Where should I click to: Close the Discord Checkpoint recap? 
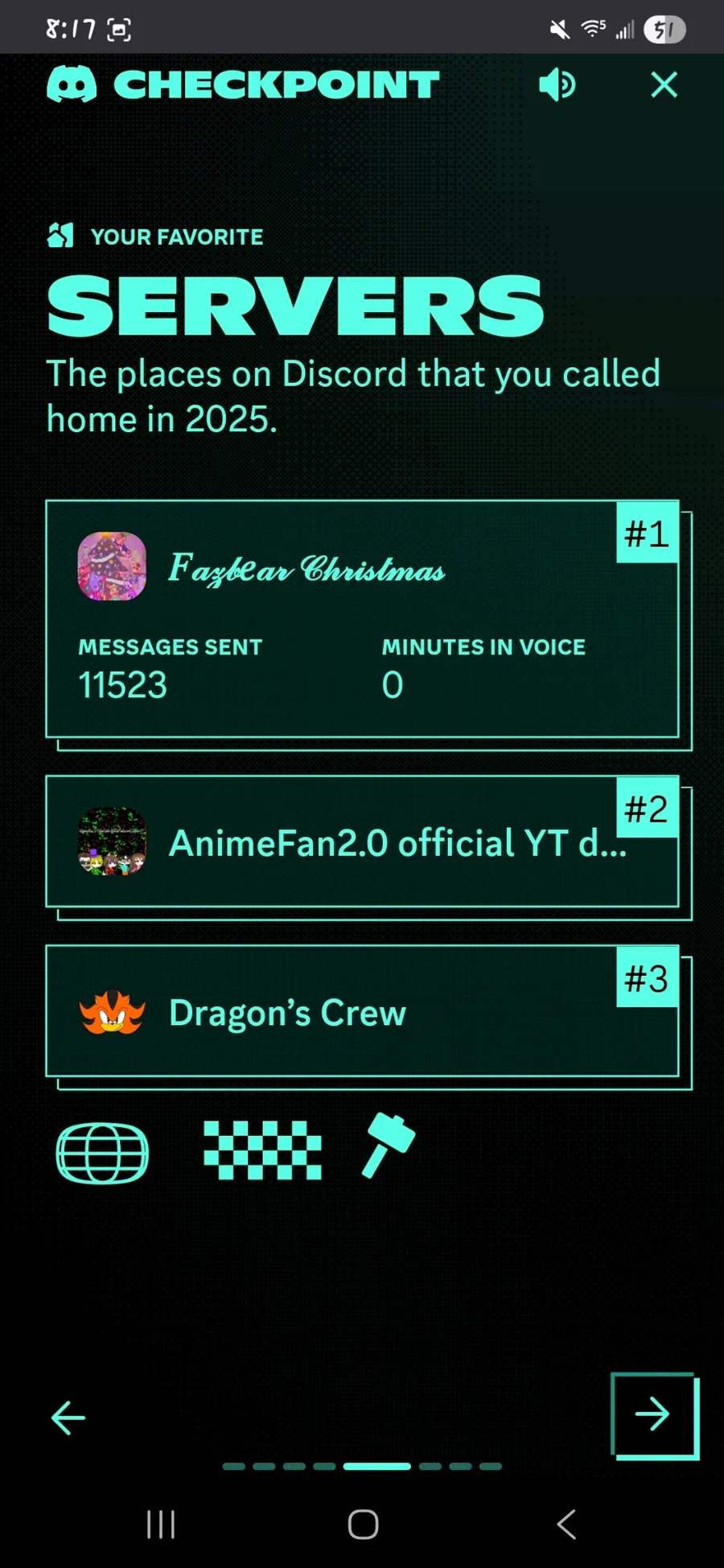click(664, 84)
